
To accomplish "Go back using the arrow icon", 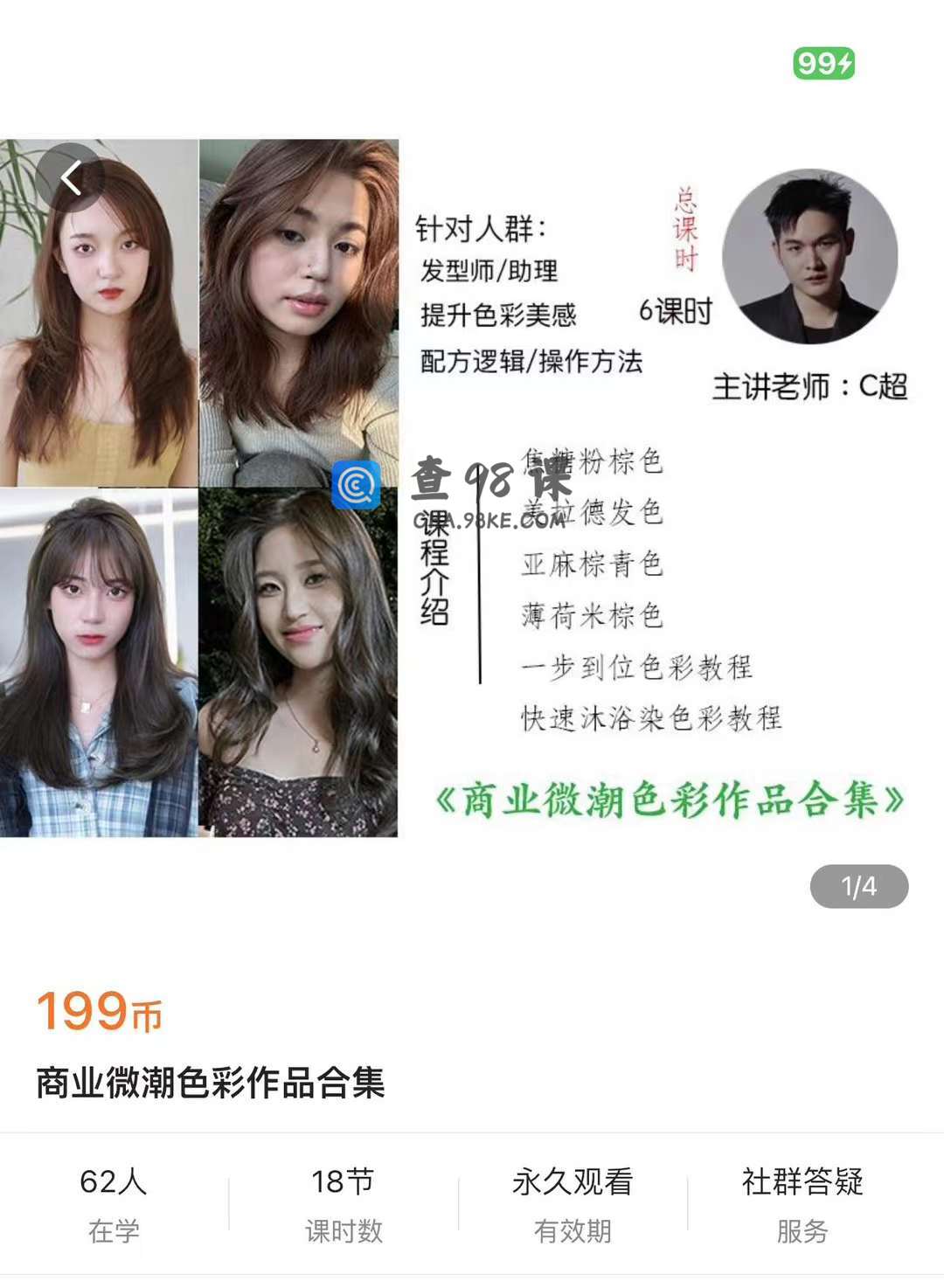I will click(71, 178).
